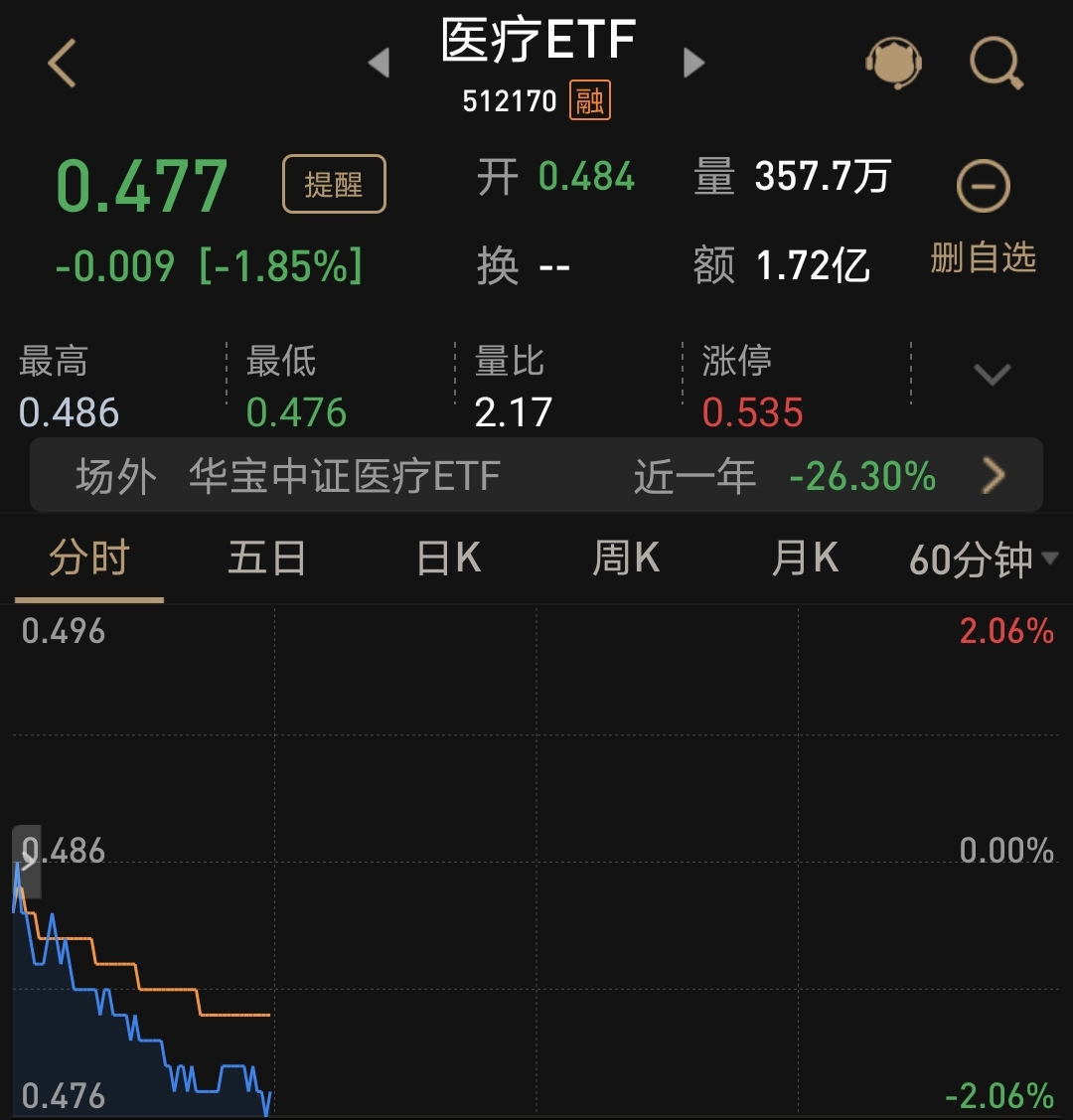
Task: Tap the 融 margin trading badge
Action: [x=590, y=100]
